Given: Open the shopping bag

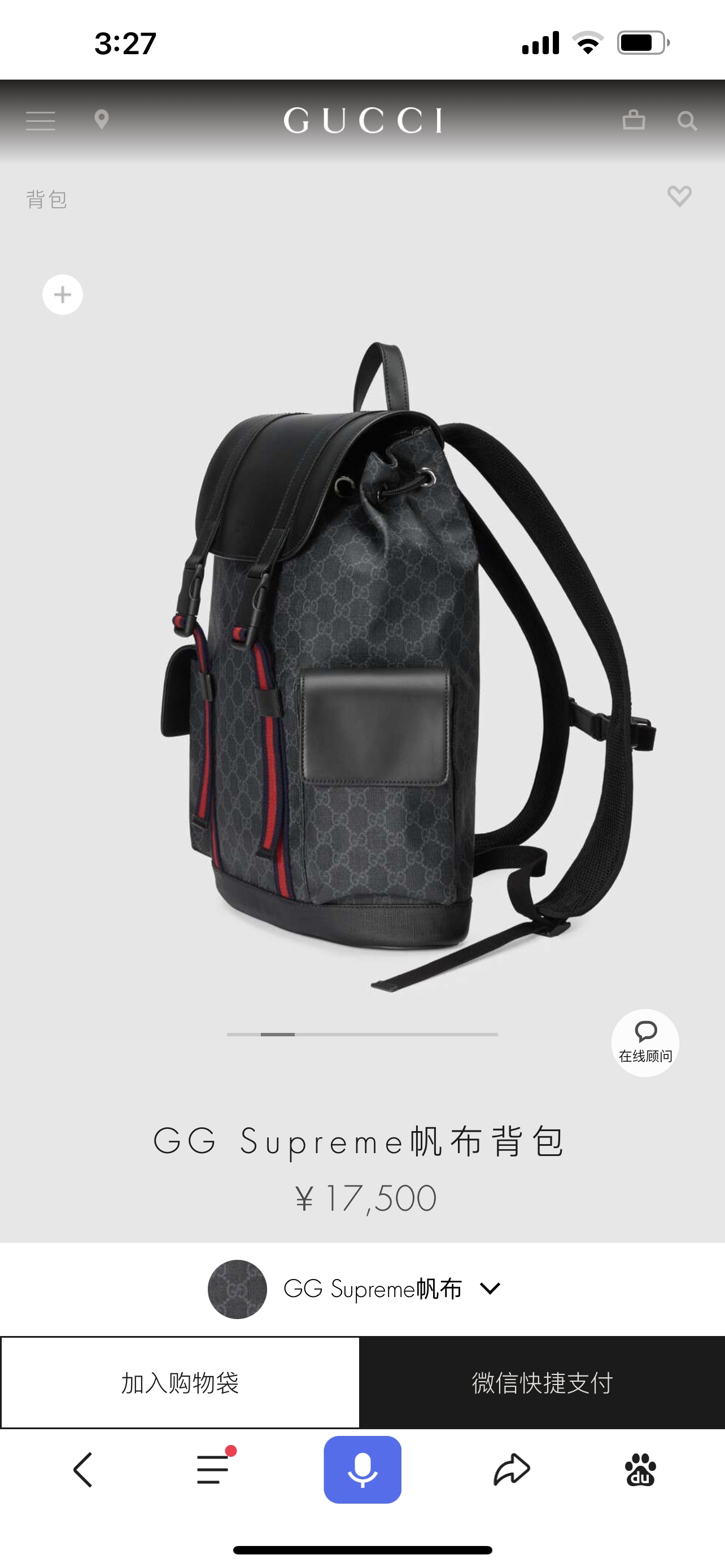Looking at the screenshot, I should pyautogui.click(x=634, y=119).
